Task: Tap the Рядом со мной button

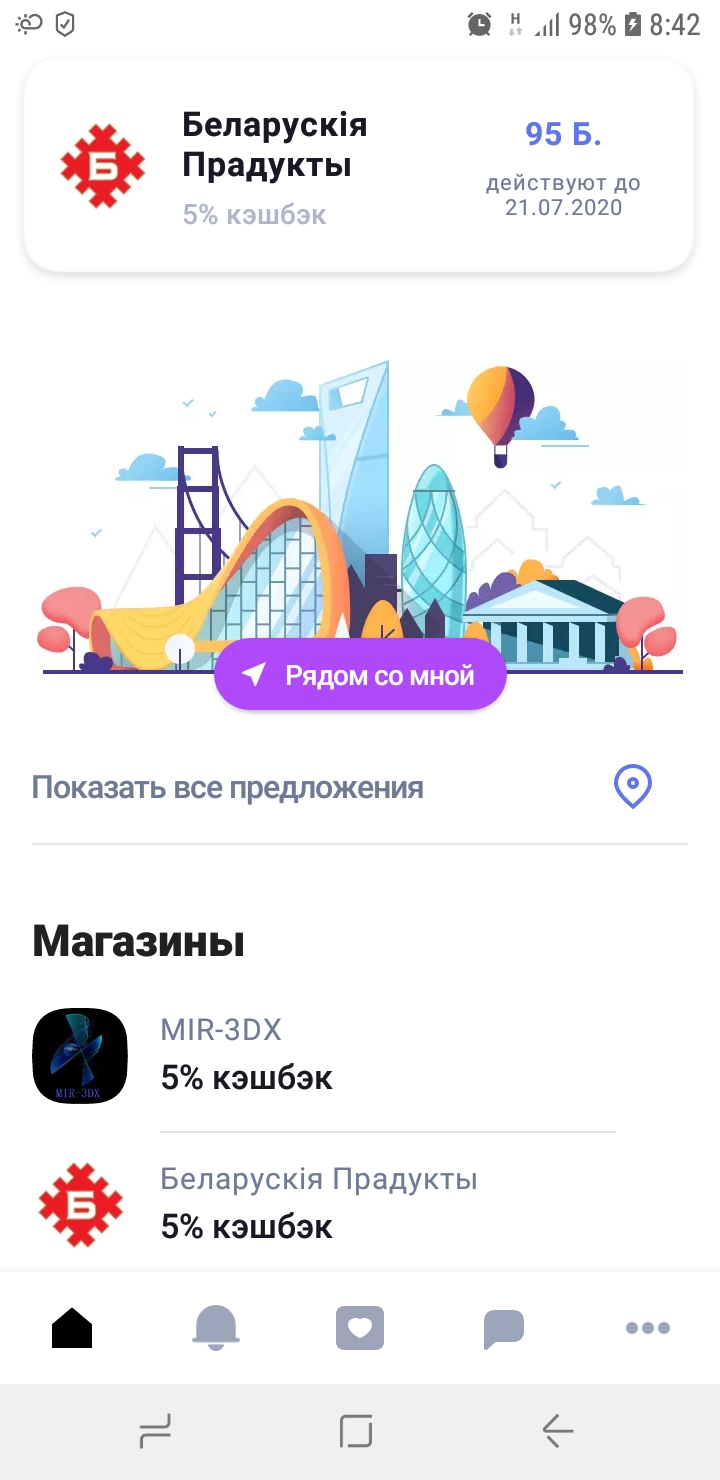Action: pyautogui.click(x=360, y=676)
